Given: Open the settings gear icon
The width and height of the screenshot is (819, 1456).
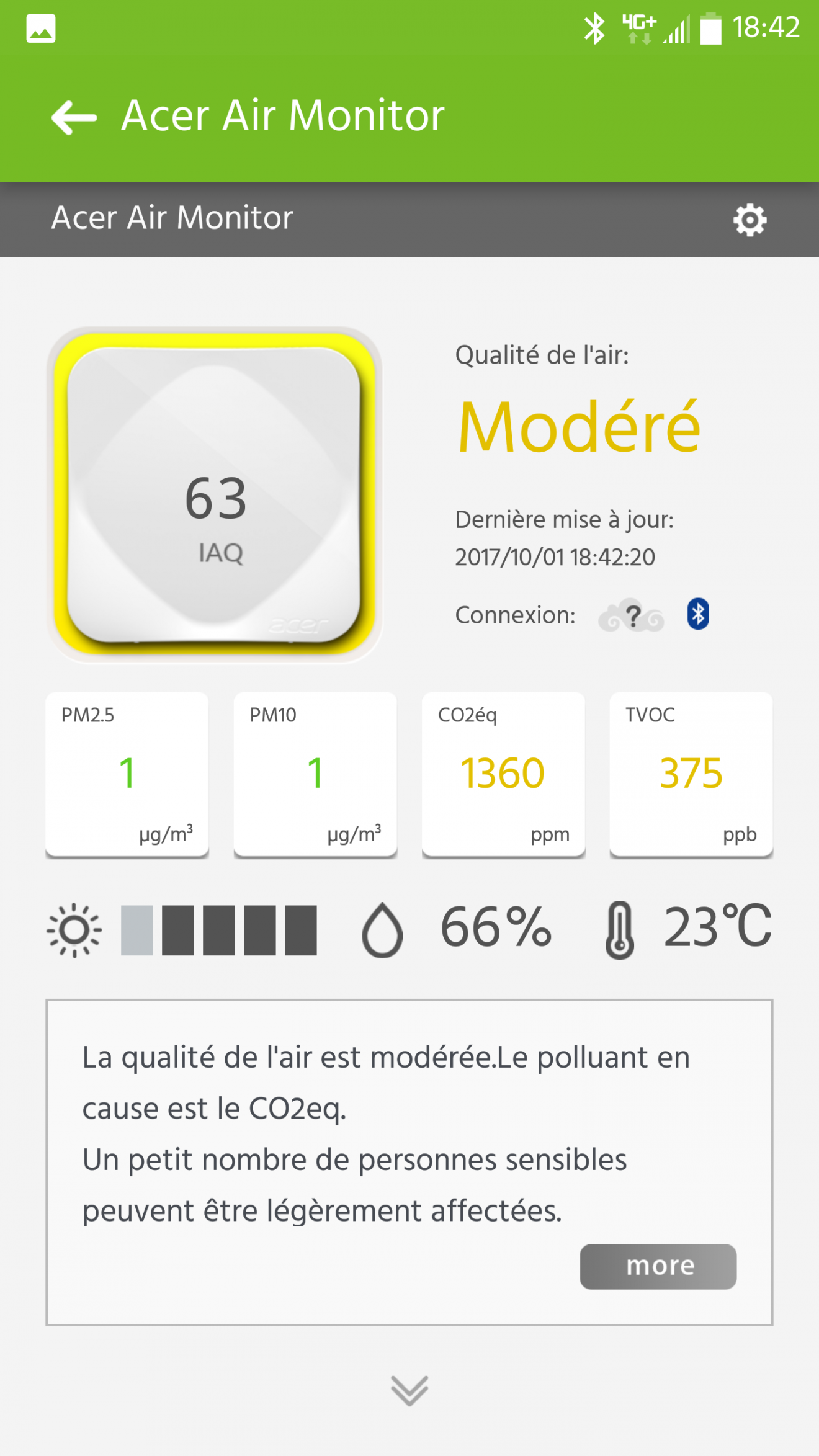Looking at the screenshot, I should [x=750, y=220].
